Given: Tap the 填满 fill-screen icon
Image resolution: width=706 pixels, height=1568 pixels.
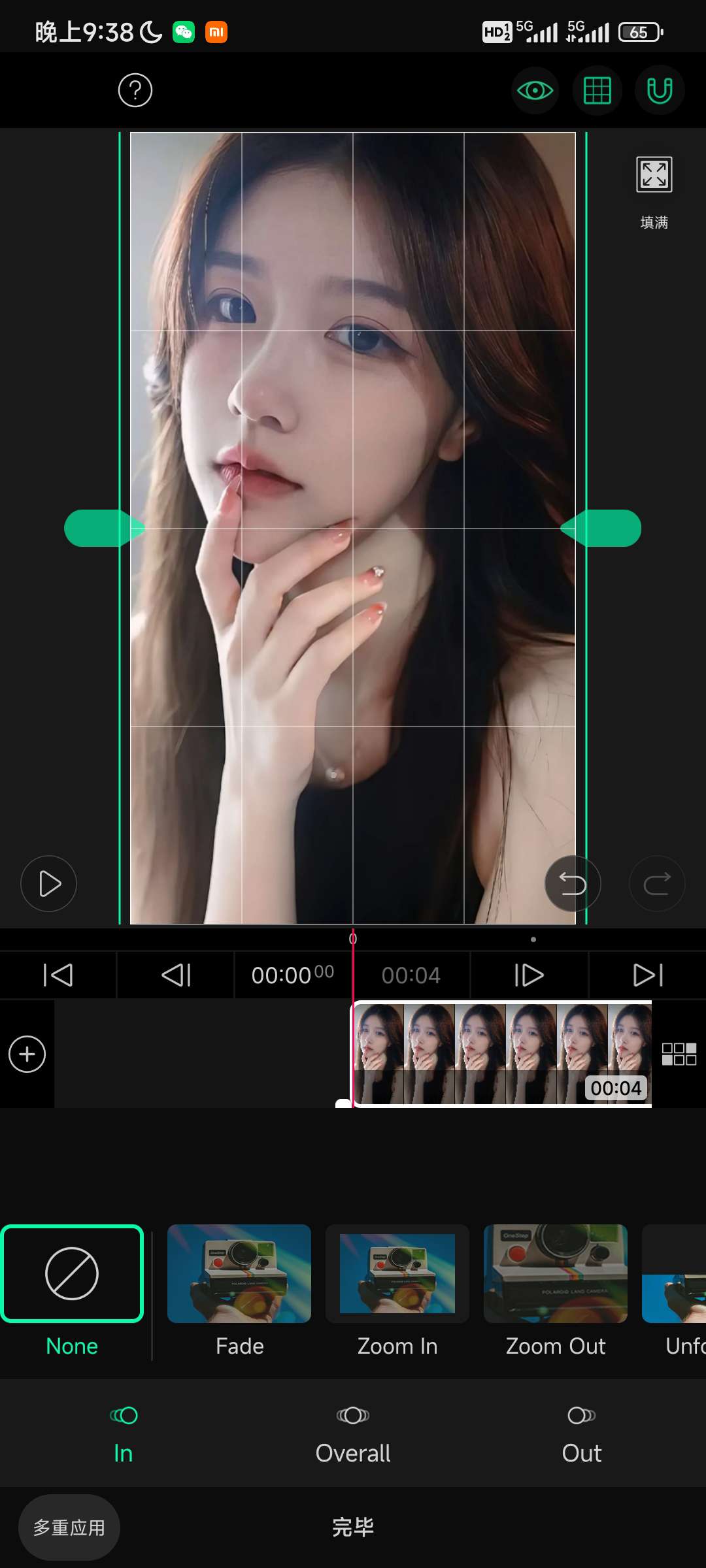Looking at the screenshot, I should point(654,175).
